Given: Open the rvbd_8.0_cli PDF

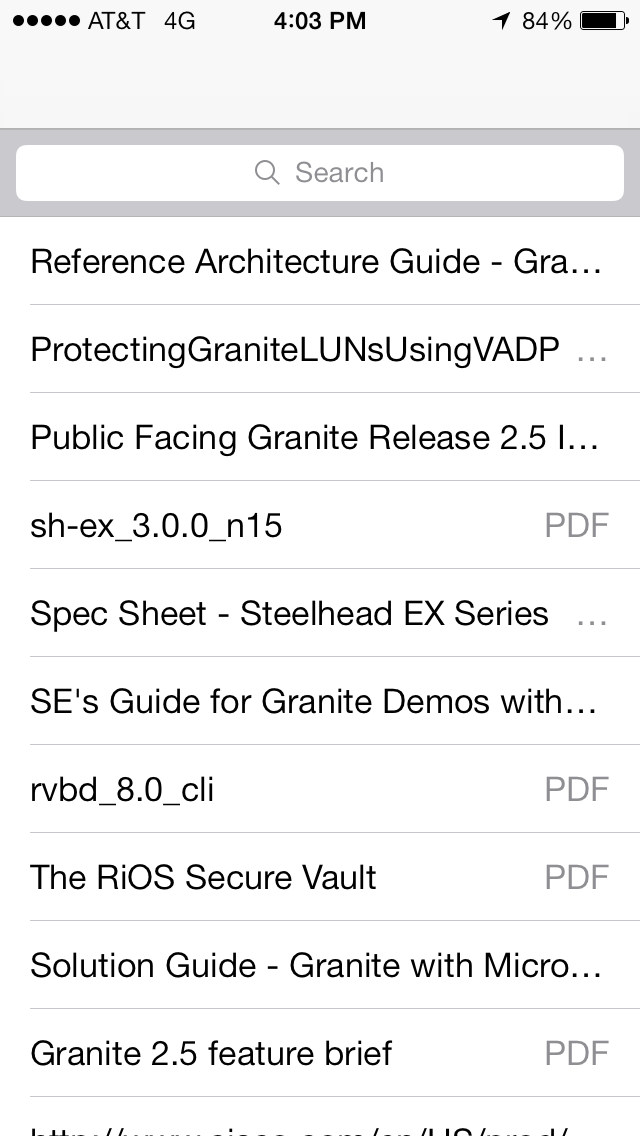Looking at the screenshot, I should [123, 790].
